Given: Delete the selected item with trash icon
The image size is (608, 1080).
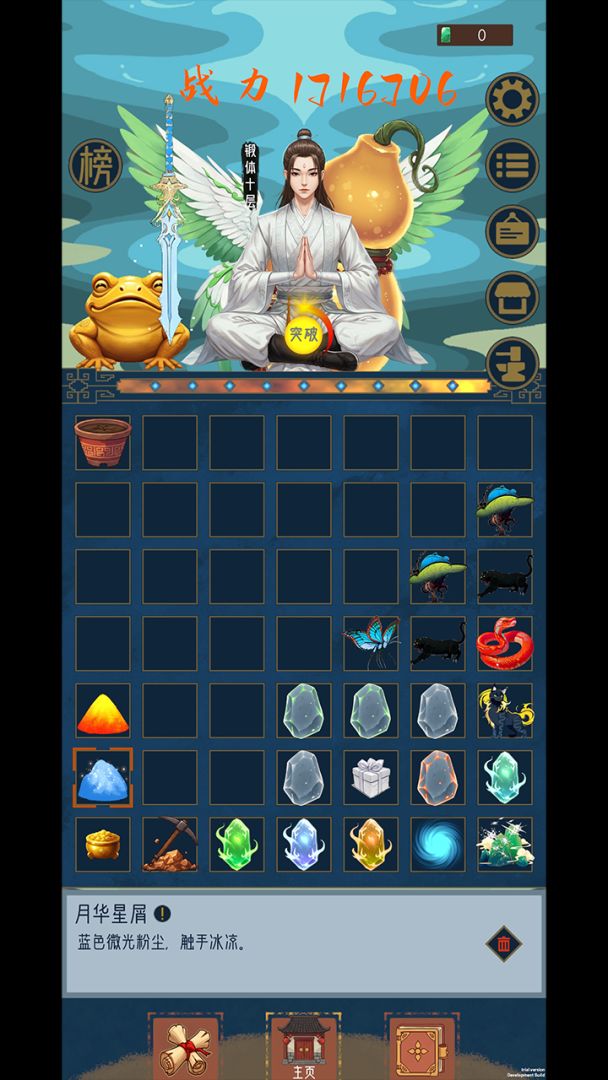Looking at the screenshot, I should pos(504,943).
